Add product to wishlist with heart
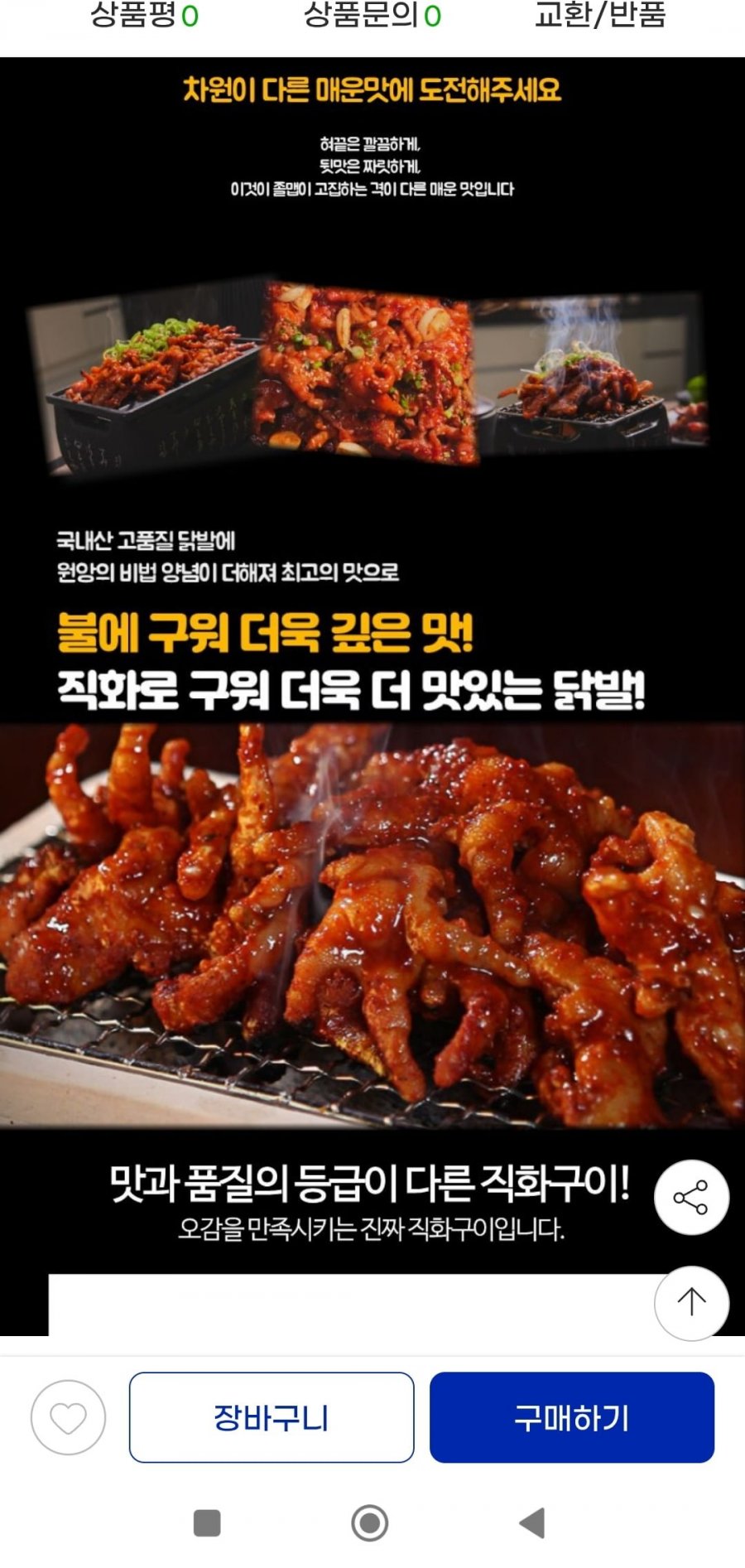745x1568 pixels. (x=68, y=1418)
